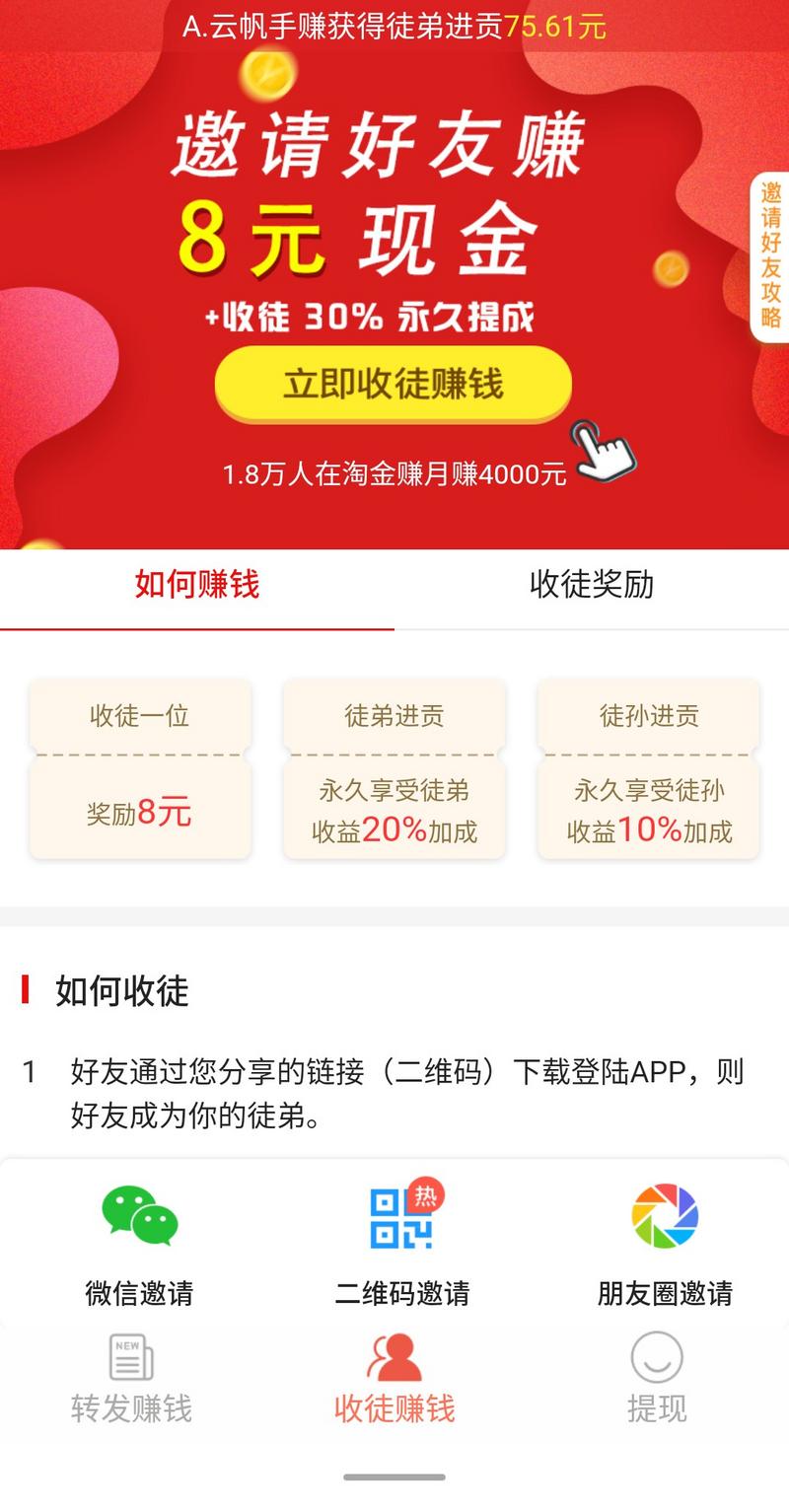Image resolution: width=789 pixels, height=1512 pixels.
Task: Switch to the 收徒奖励 tab
Action: pos(591,585)
